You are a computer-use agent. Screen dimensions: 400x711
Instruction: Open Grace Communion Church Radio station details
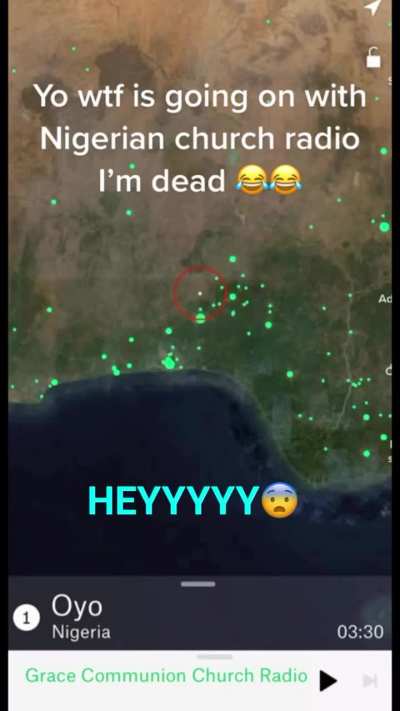166,675
